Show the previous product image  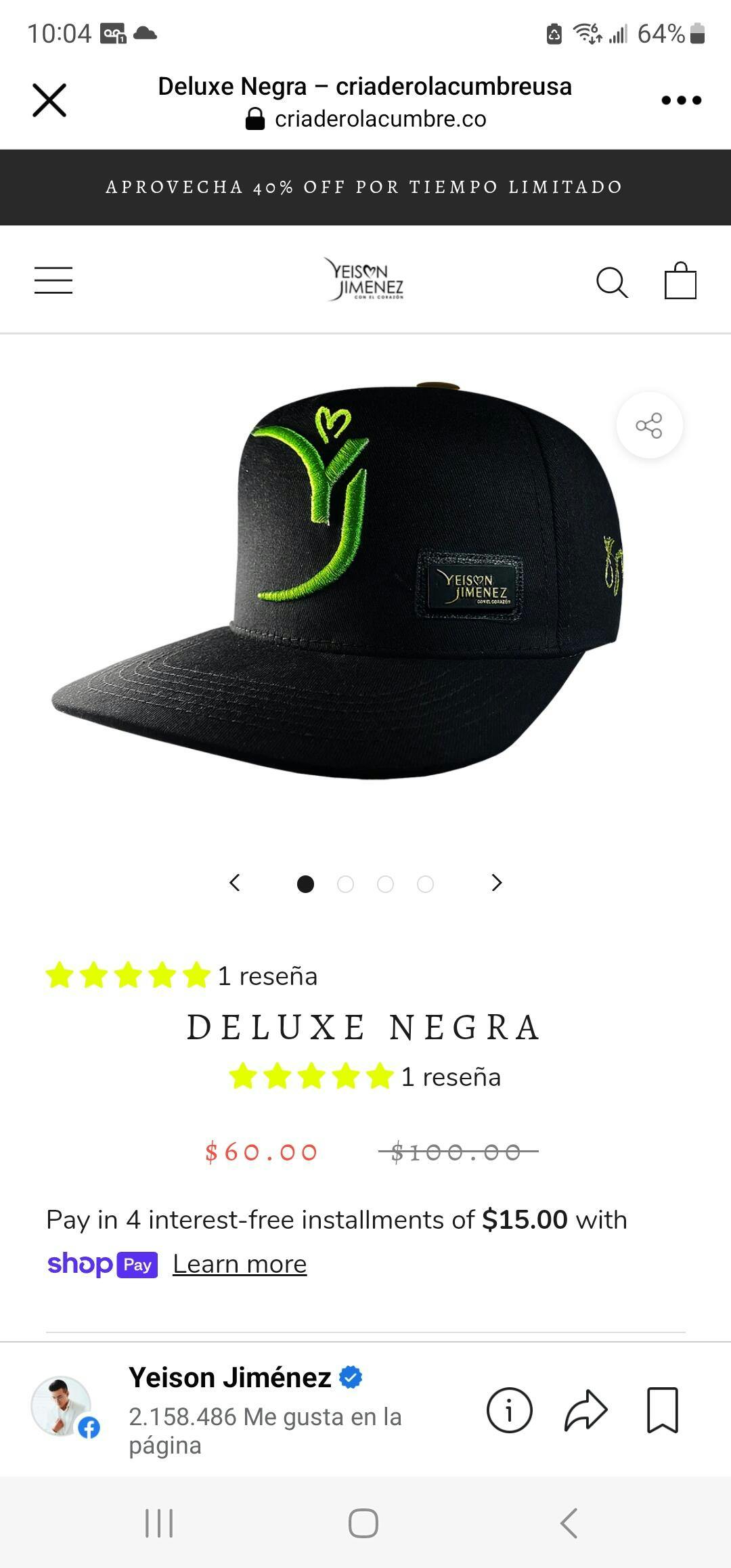pyautogui.click(x=235, y=883)
